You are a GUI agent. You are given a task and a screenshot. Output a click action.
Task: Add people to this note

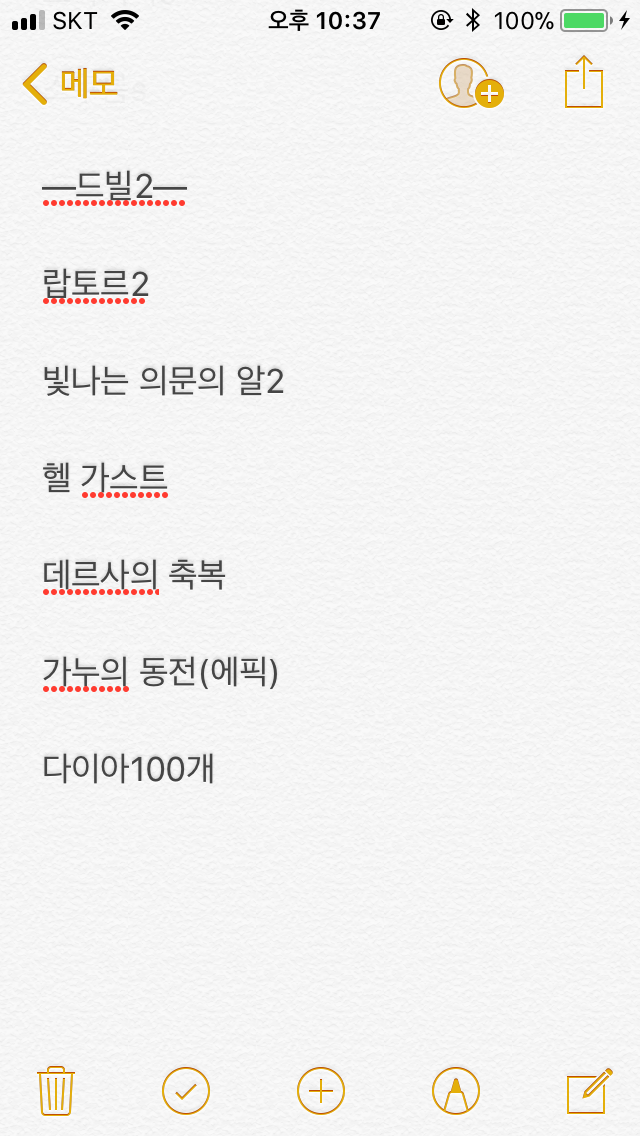469,84
